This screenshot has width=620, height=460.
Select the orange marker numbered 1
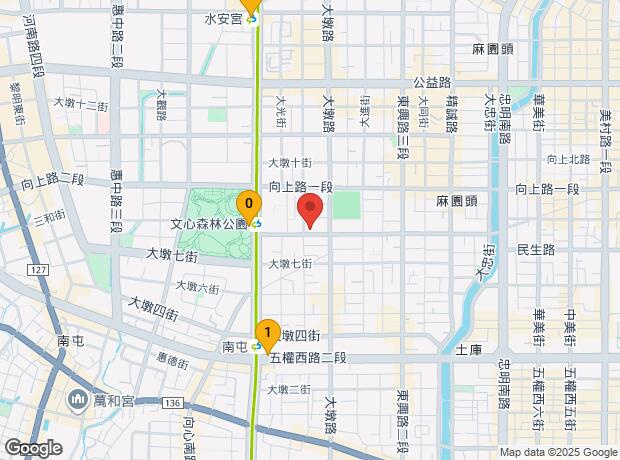[268, 335]
